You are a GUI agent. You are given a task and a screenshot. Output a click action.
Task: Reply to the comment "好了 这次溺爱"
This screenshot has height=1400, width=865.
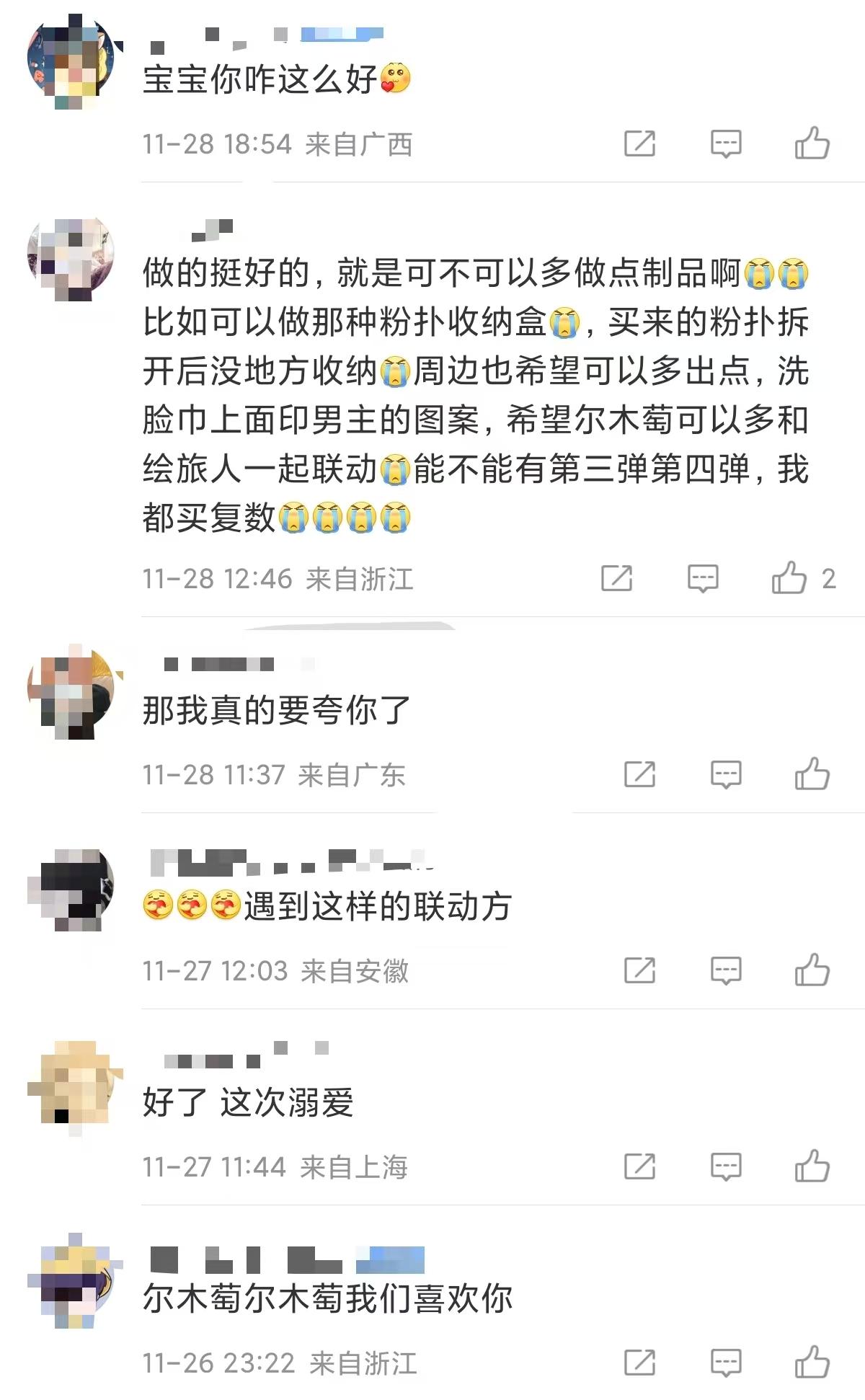[x=725, y=1166]
